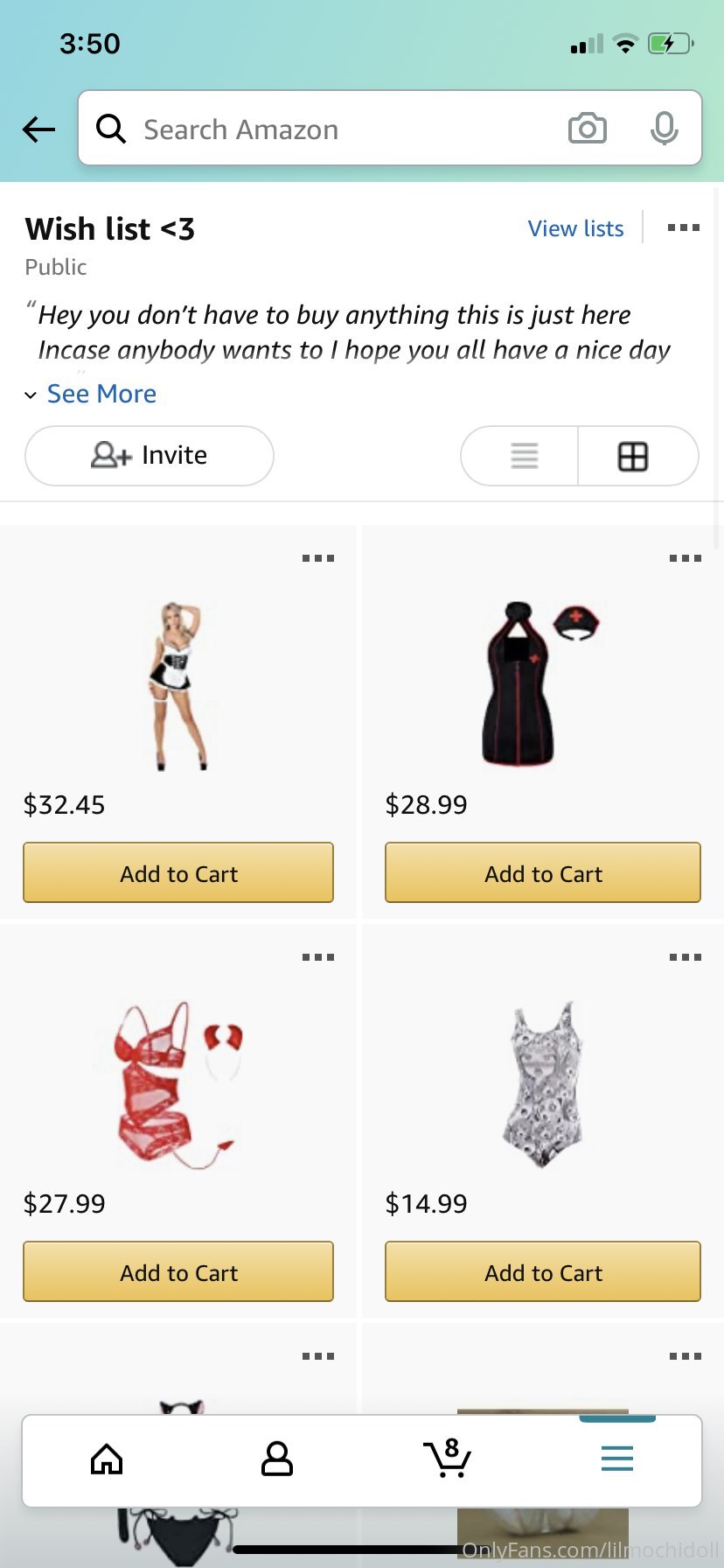Go to the Home tab
Screen dimensions: 724x1568
coord(107,1459)
